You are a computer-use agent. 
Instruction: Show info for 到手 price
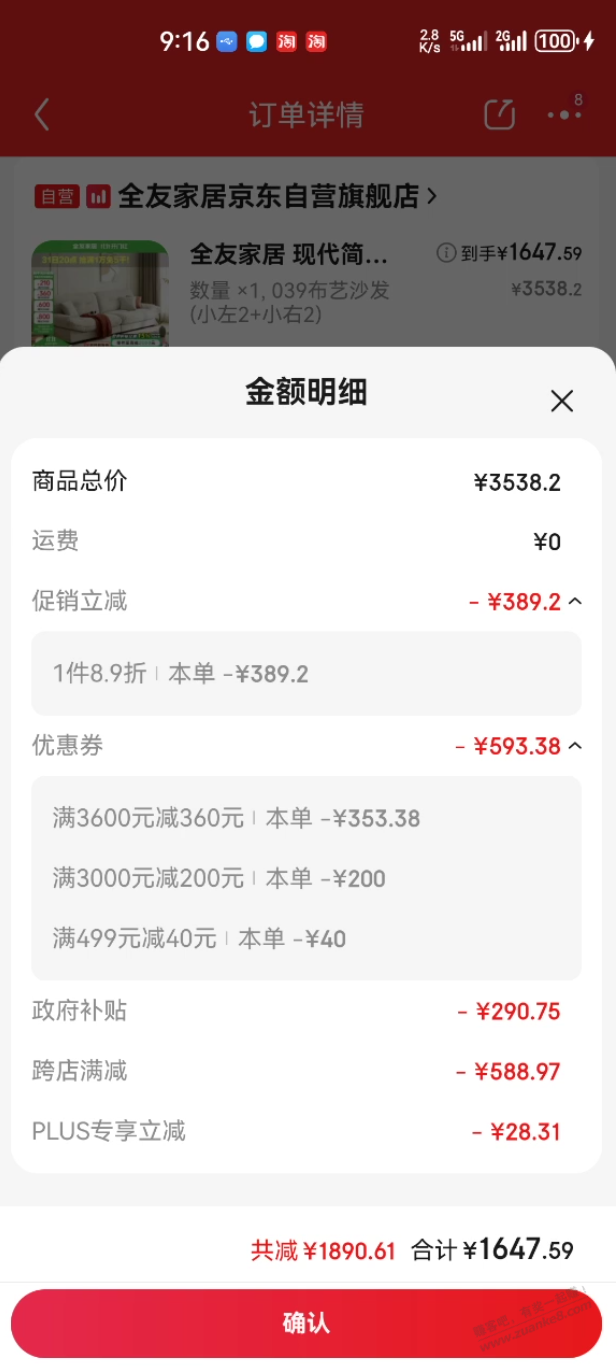[446, 254]
